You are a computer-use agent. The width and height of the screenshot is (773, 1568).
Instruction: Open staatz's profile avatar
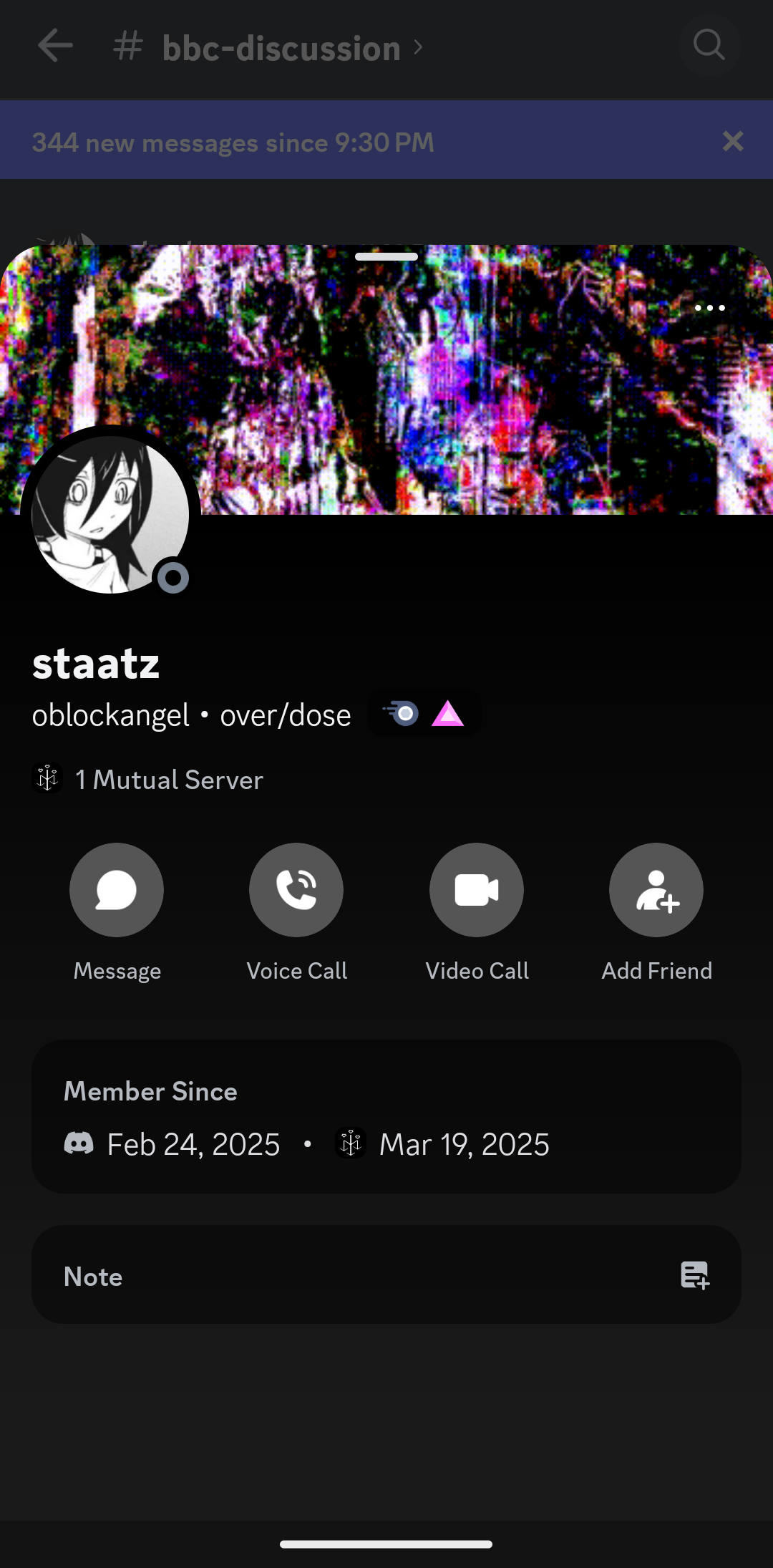pos(110,515)
